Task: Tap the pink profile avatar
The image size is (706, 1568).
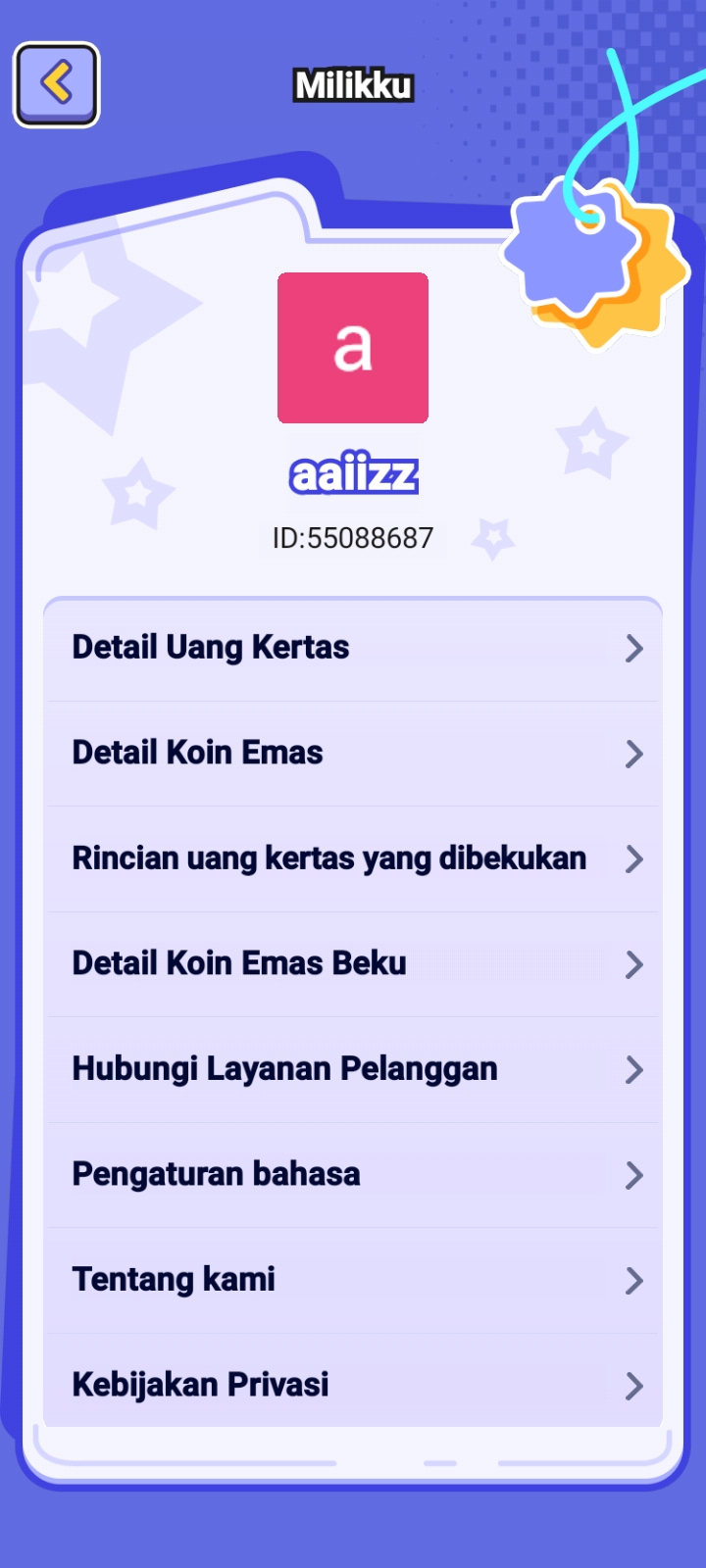Action: click(353, 348)
